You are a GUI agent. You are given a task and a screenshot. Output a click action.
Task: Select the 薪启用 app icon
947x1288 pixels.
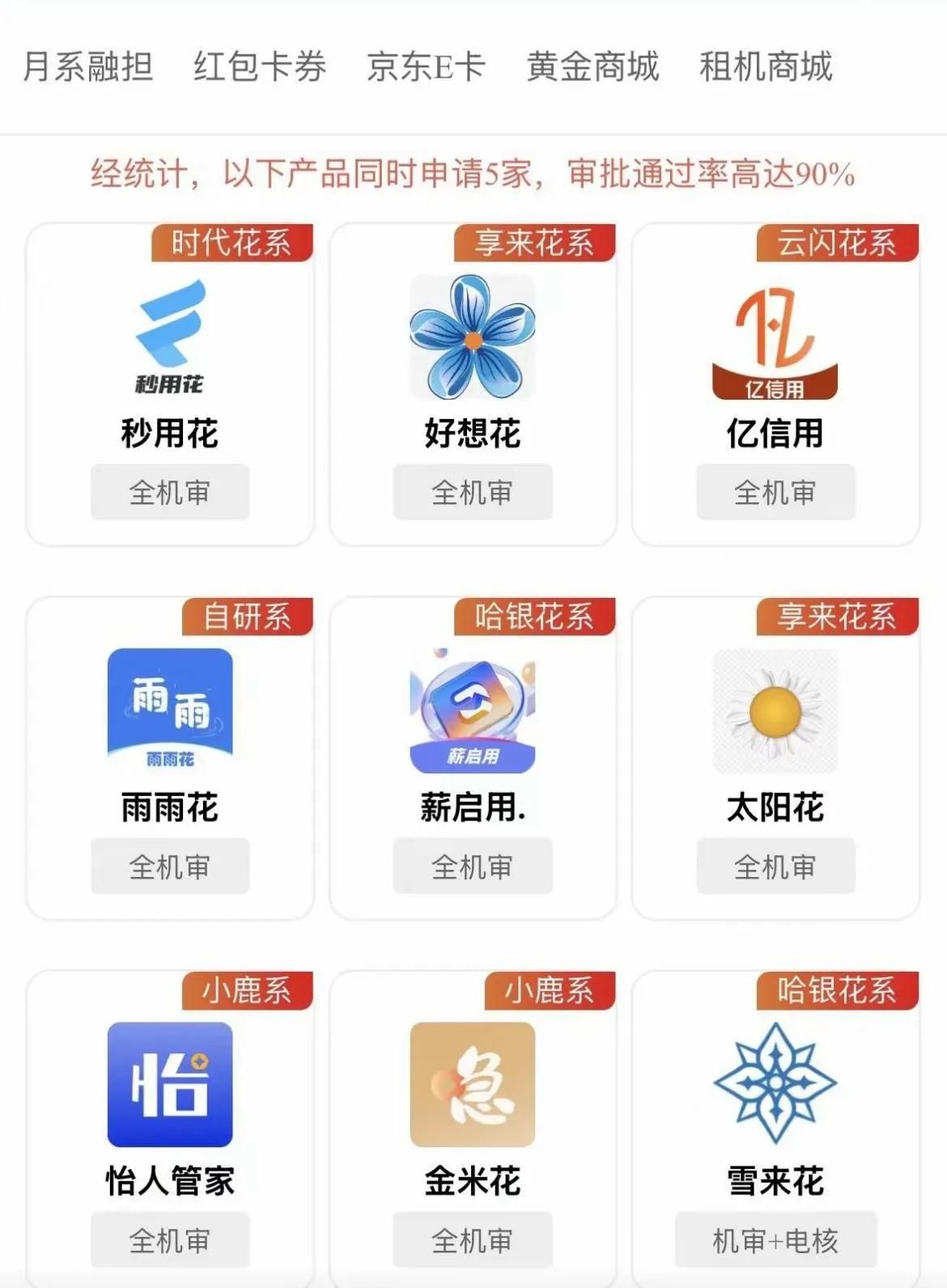tap(471, 706)
